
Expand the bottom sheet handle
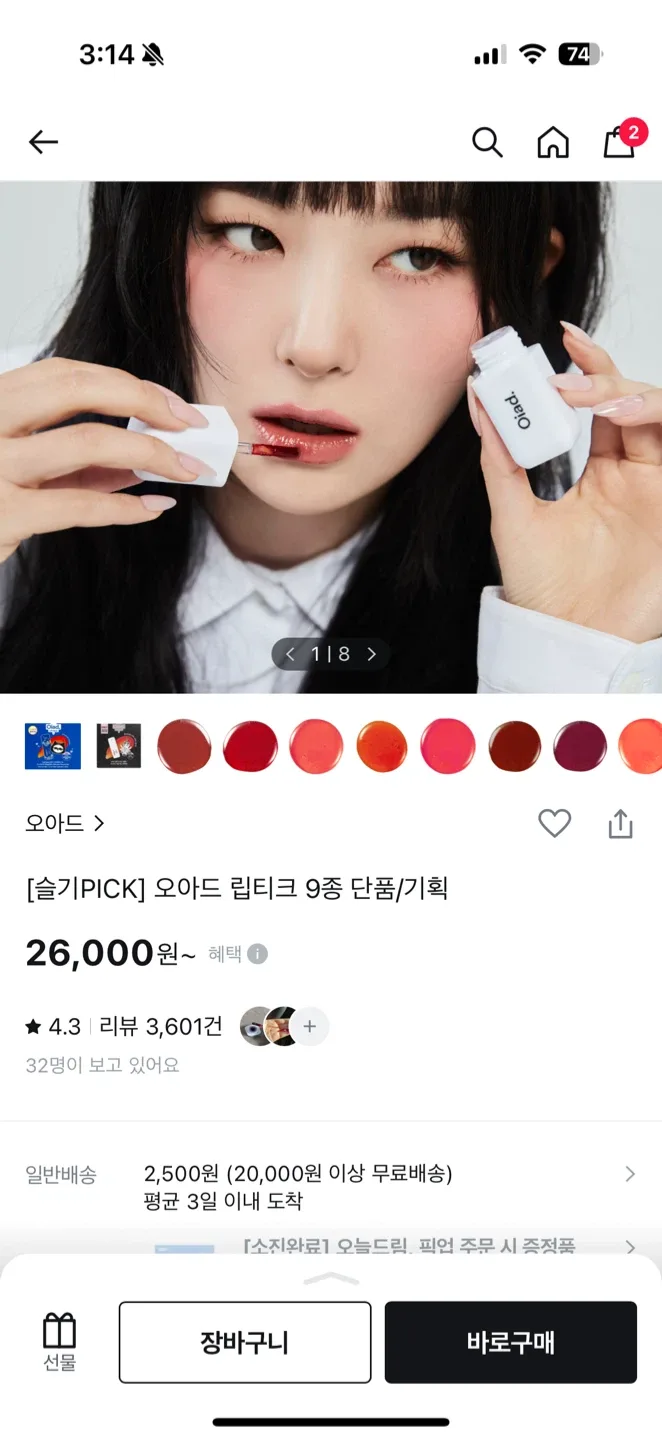point(331,1278)
